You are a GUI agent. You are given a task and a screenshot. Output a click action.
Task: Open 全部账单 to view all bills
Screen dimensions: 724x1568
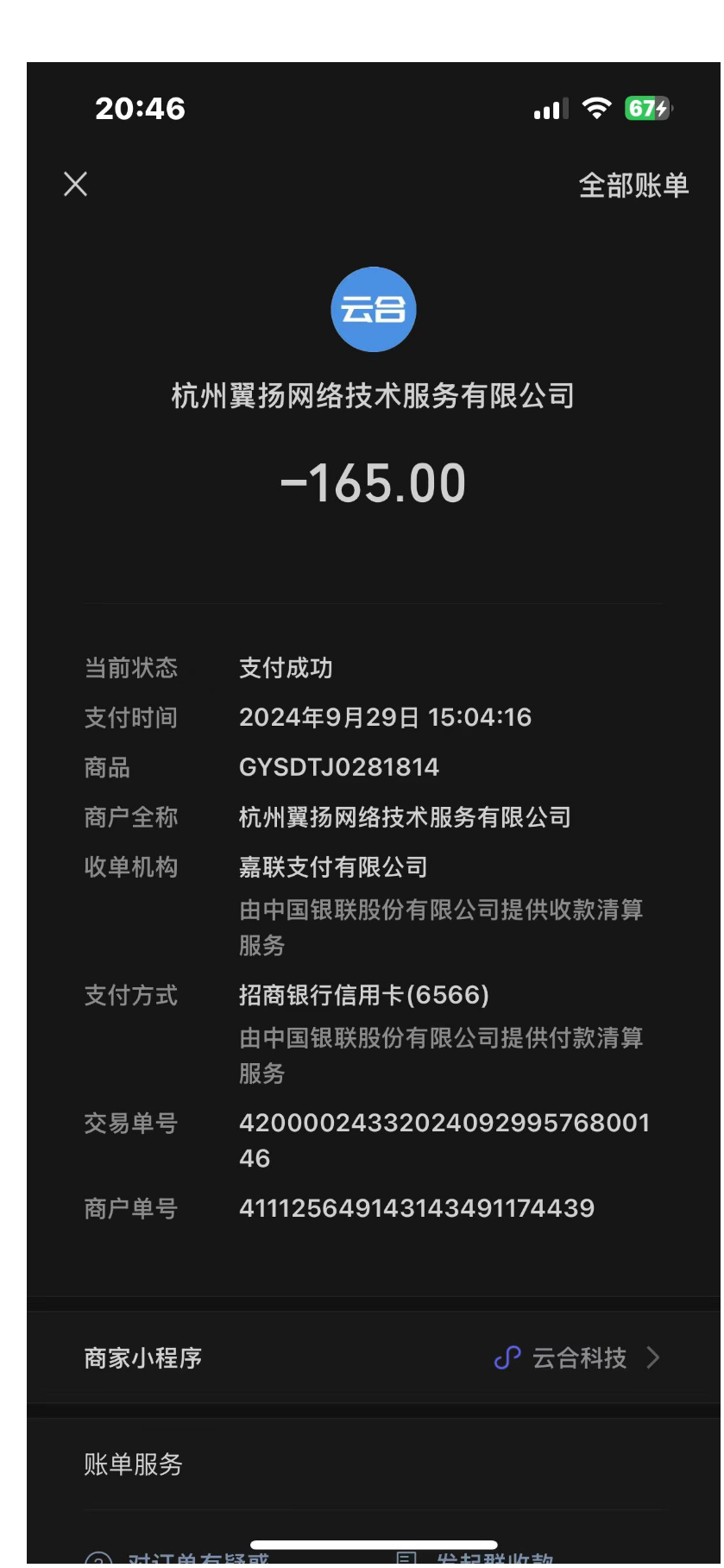[x=633, y=186]
